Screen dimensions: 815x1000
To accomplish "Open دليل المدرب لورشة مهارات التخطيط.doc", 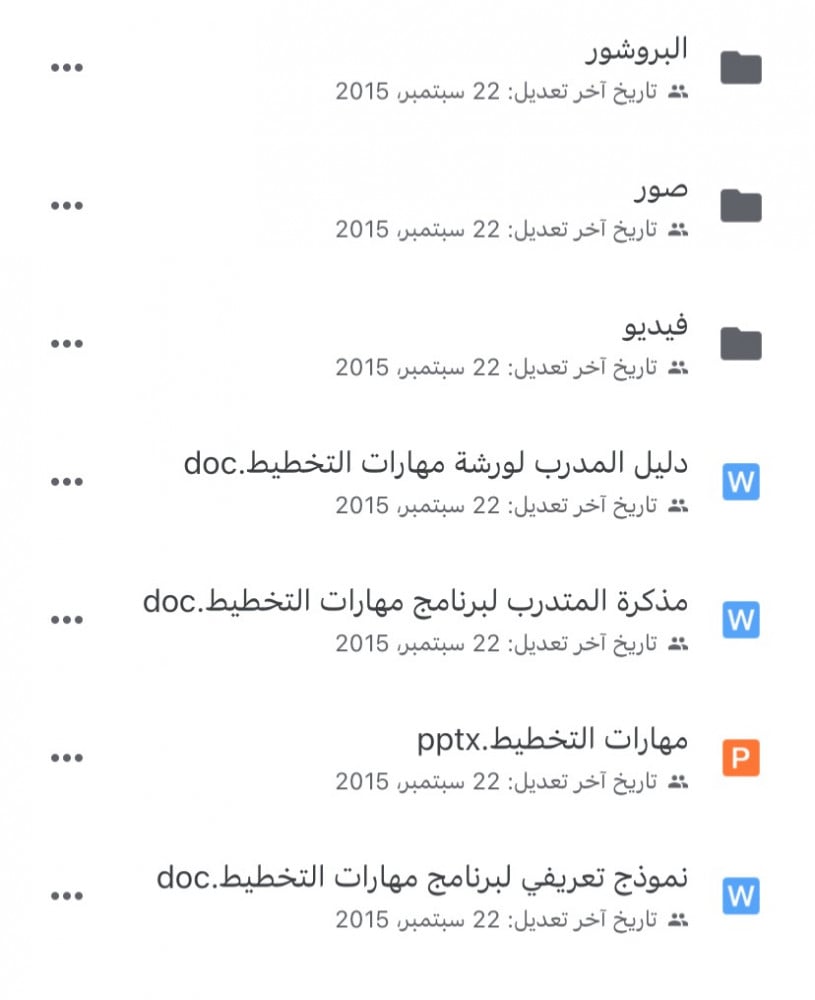I will pos(436,463).
